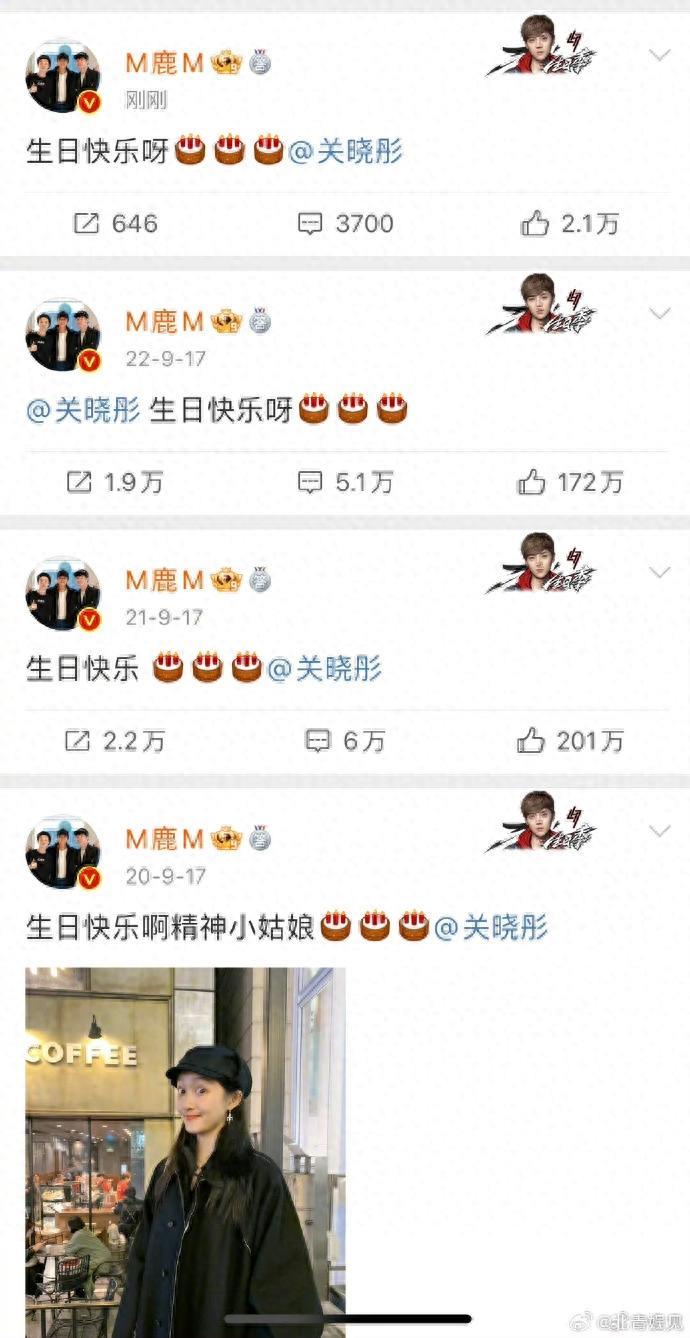Like the 21-9-17 post
Image resolution: width=690 pixels, height=1338 pixels.
570,740
